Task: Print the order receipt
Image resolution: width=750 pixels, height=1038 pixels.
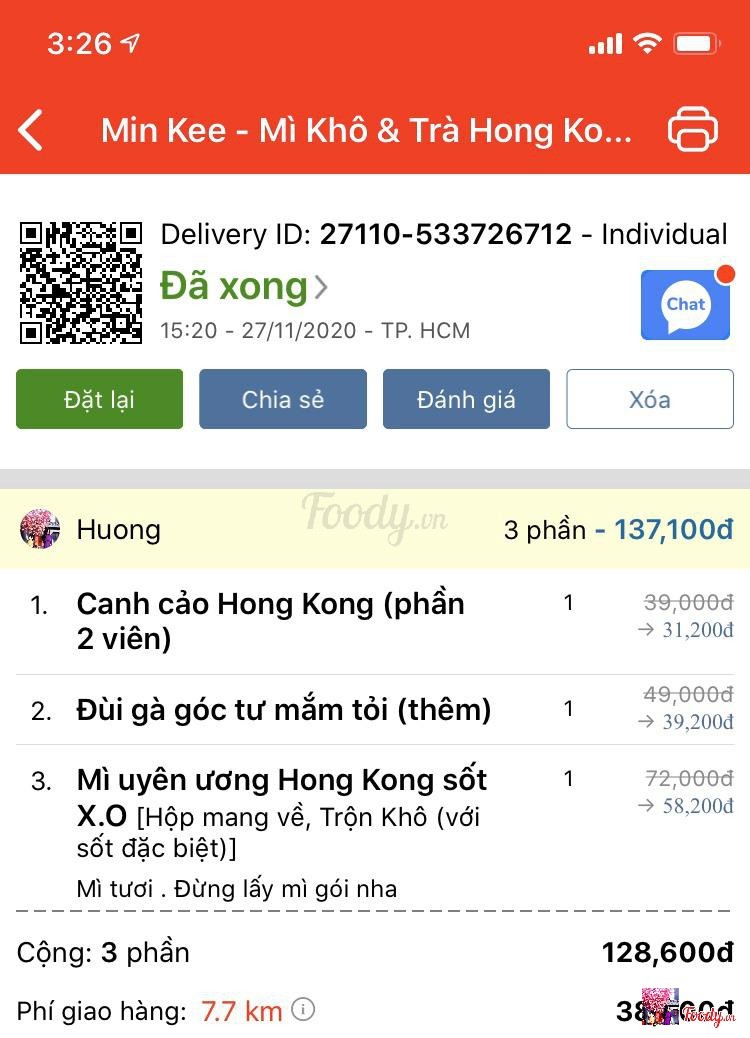Action: (x=692, y=130)
